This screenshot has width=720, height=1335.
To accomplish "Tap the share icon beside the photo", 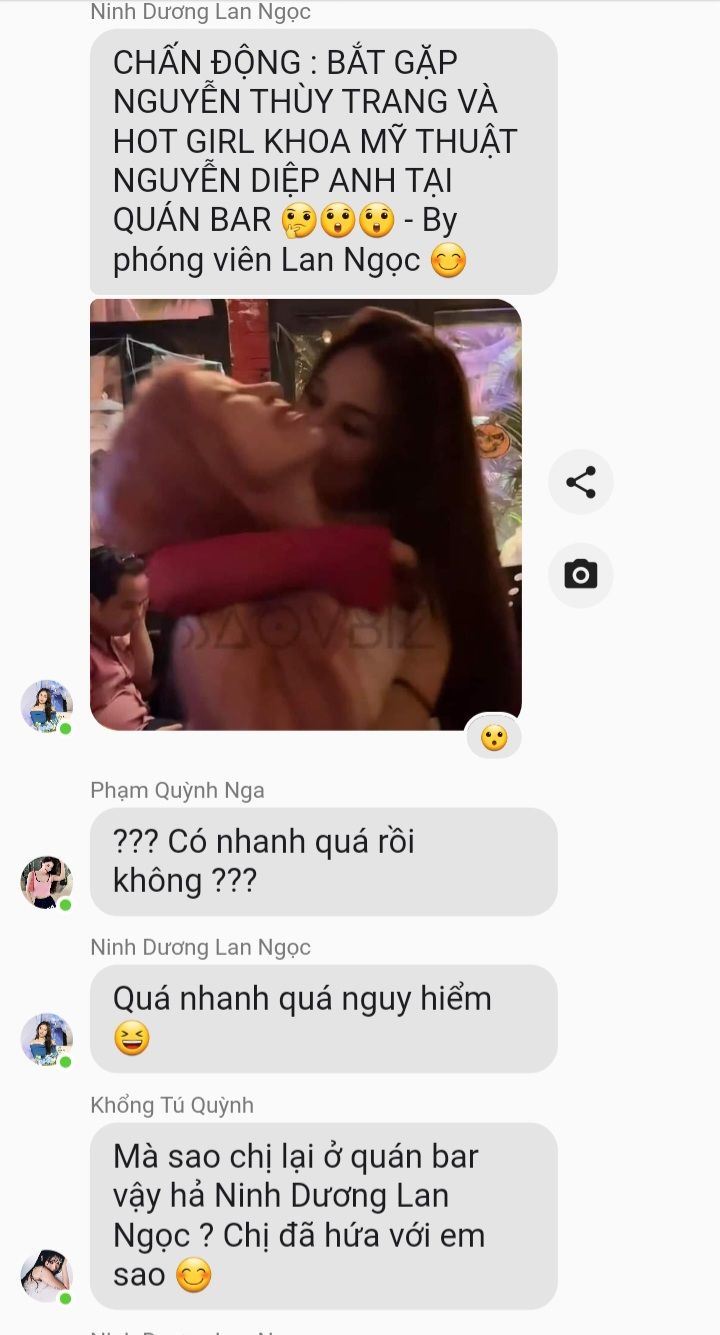I will coord(580,482).
